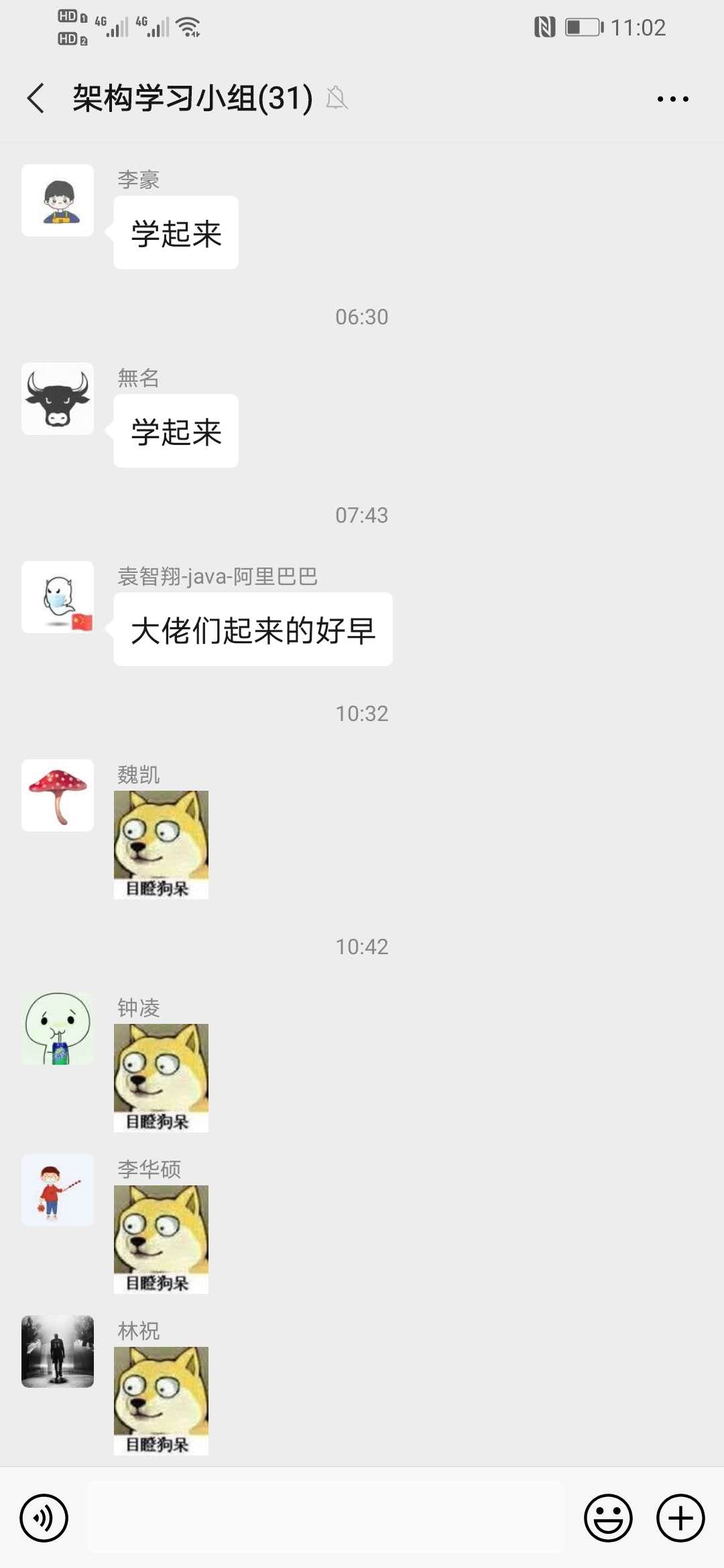Tap 魏凯's mushroom avatar
Image resolution: width=724 pixels, height=1568 pixels.
(x=58, y=795)
